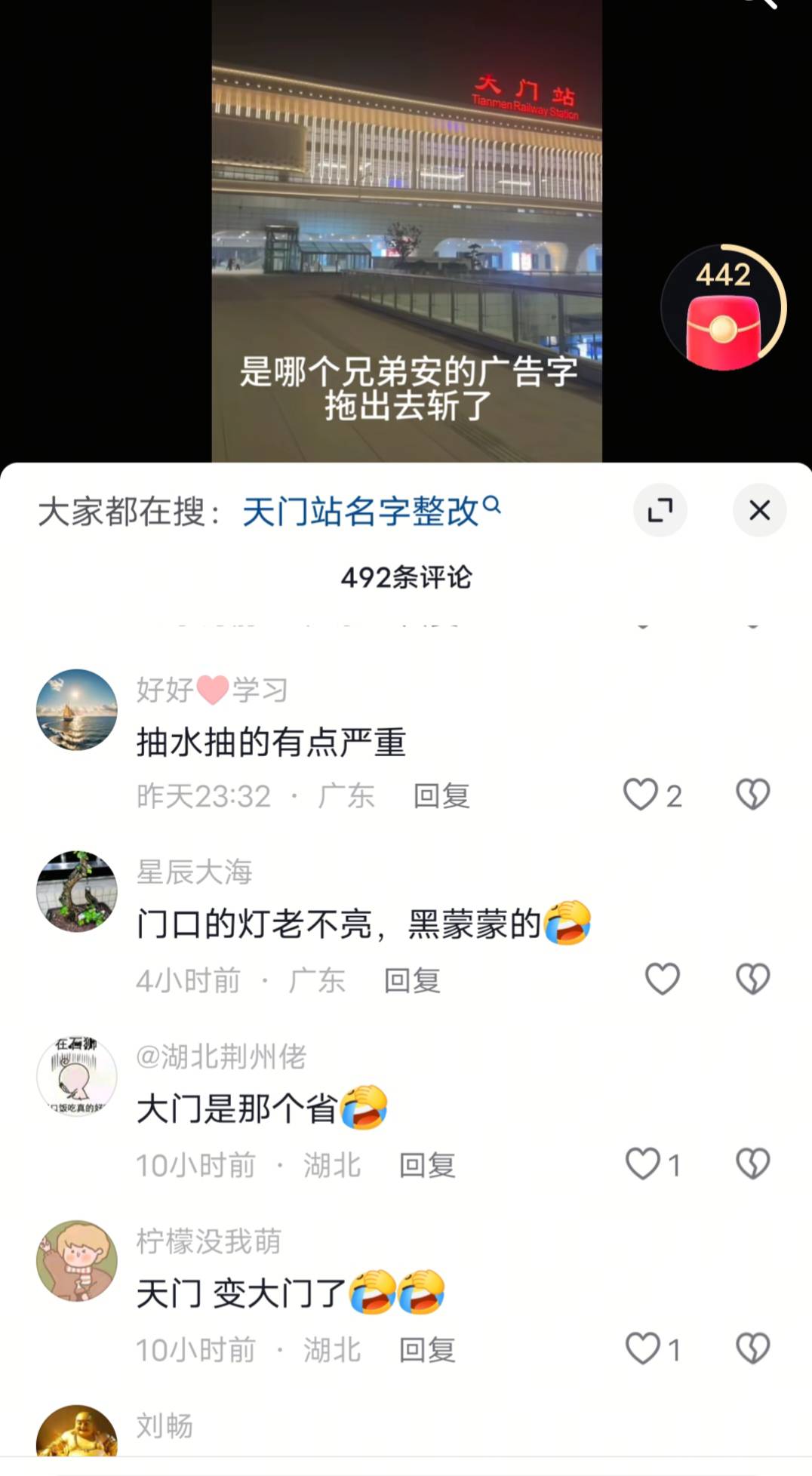Dislike 好好学习's comment

pyautogui.click(x=752, y=795)
